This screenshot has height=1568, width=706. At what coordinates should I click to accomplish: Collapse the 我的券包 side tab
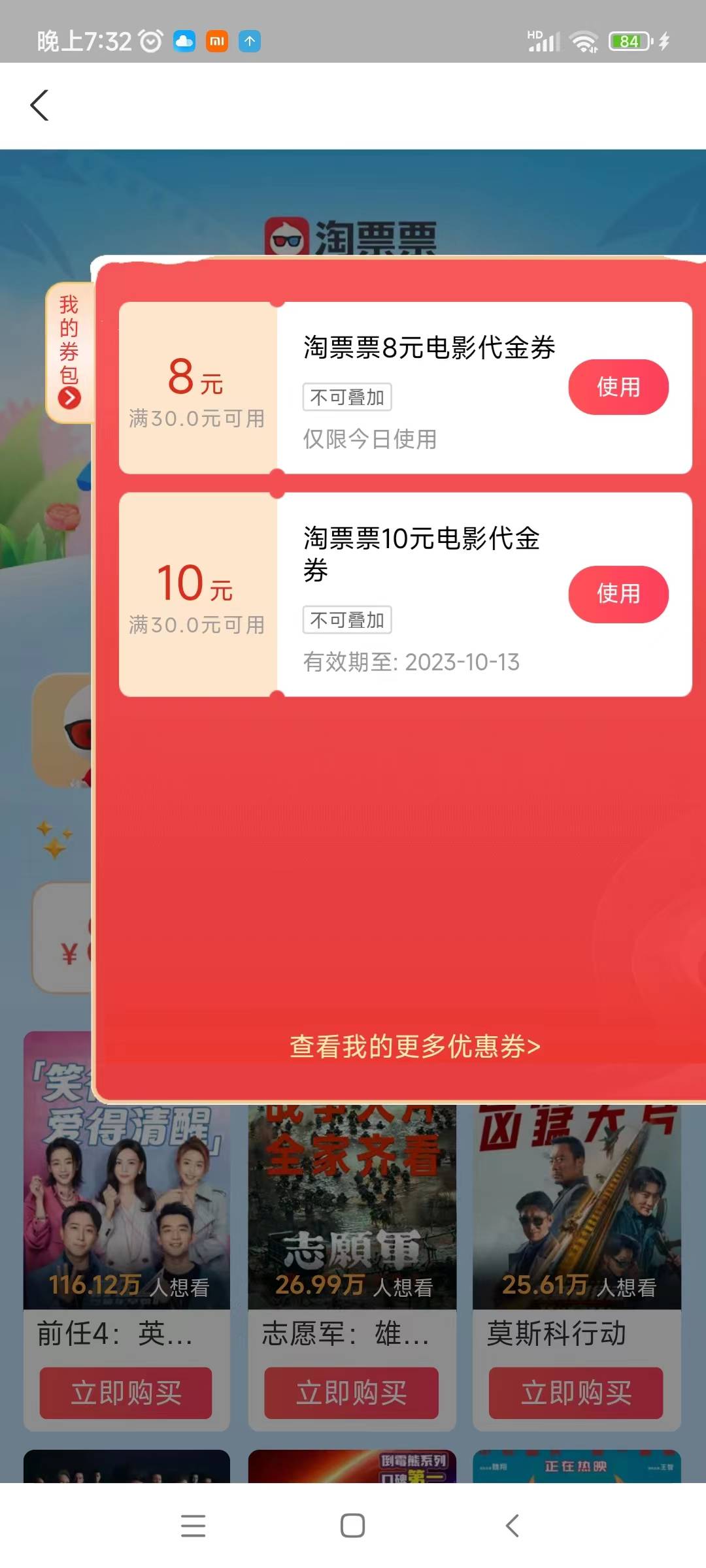[x=69, y=353]
